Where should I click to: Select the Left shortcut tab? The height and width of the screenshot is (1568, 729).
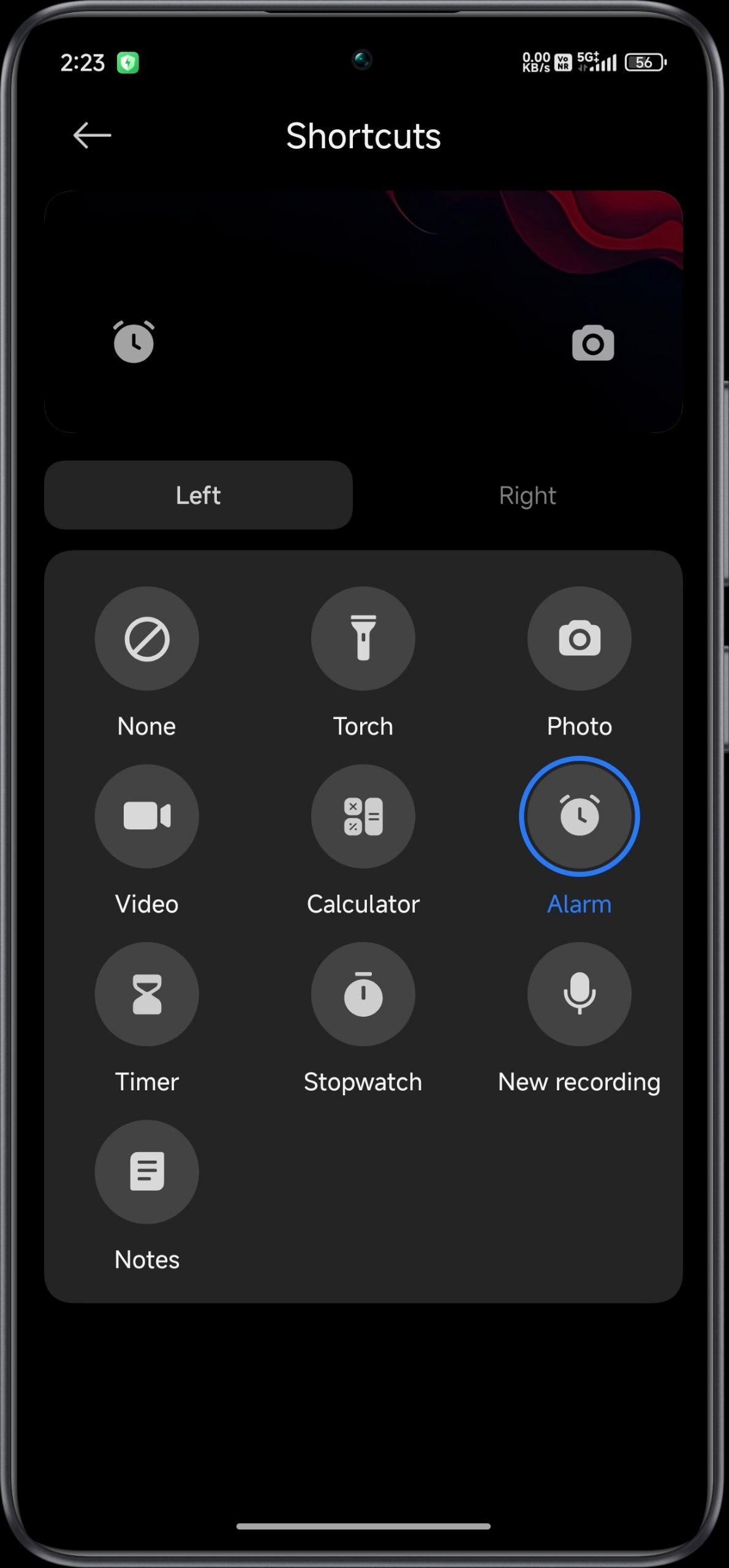[x=198, y=495]
